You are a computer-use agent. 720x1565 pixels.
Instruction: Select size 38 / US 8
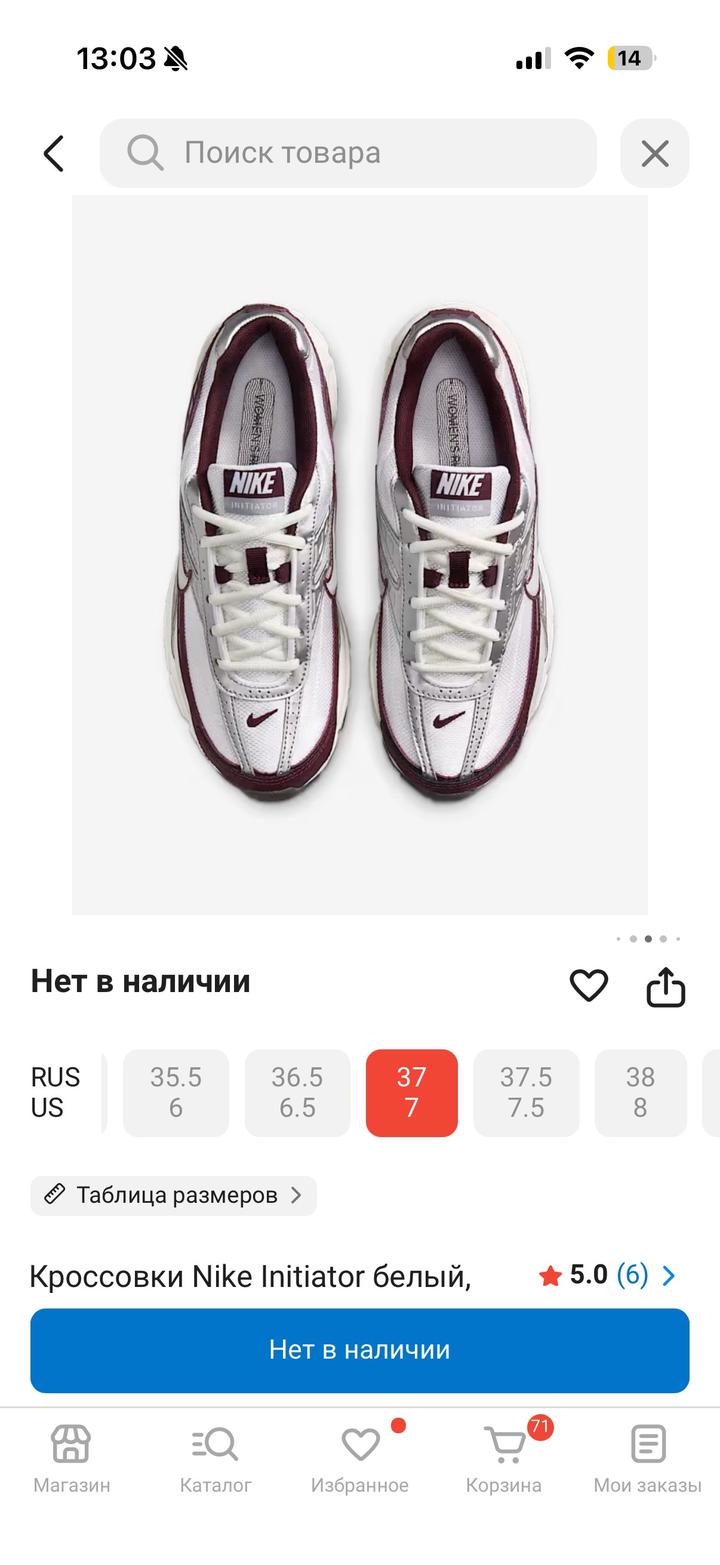click(640, 1092)
